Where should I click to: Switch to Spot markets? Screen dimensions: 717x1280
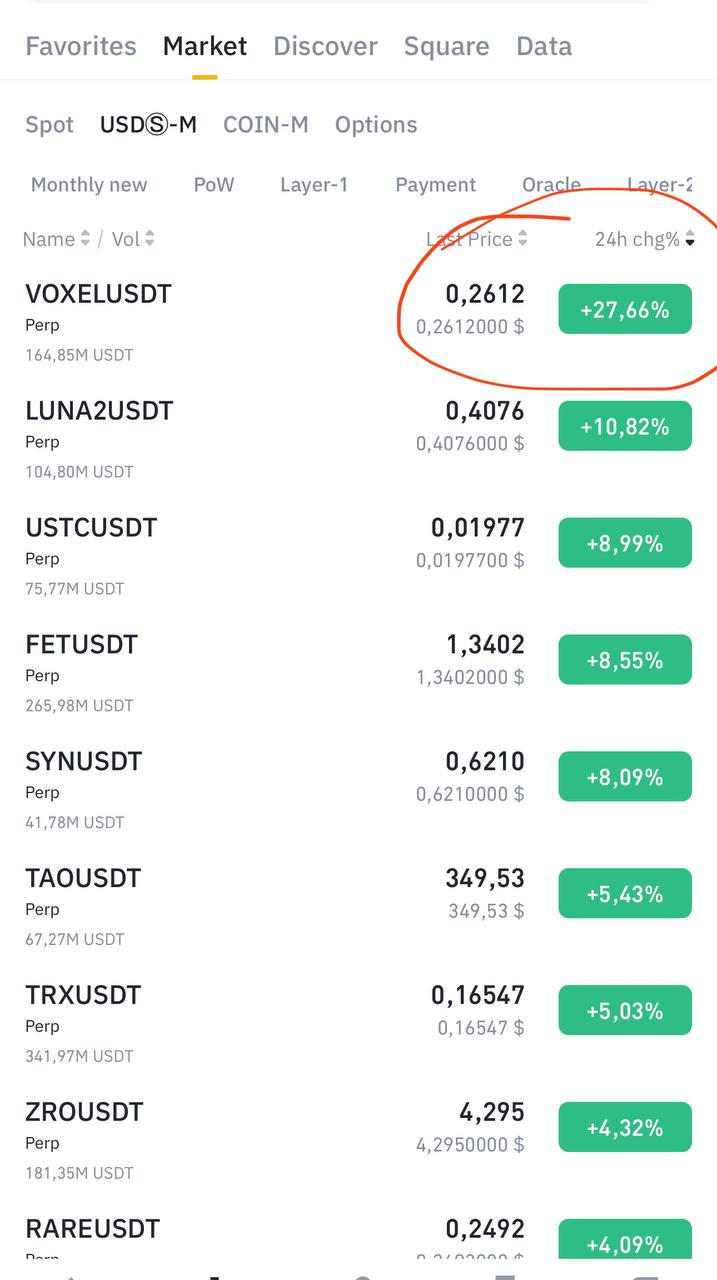click(x=49, y=125)
